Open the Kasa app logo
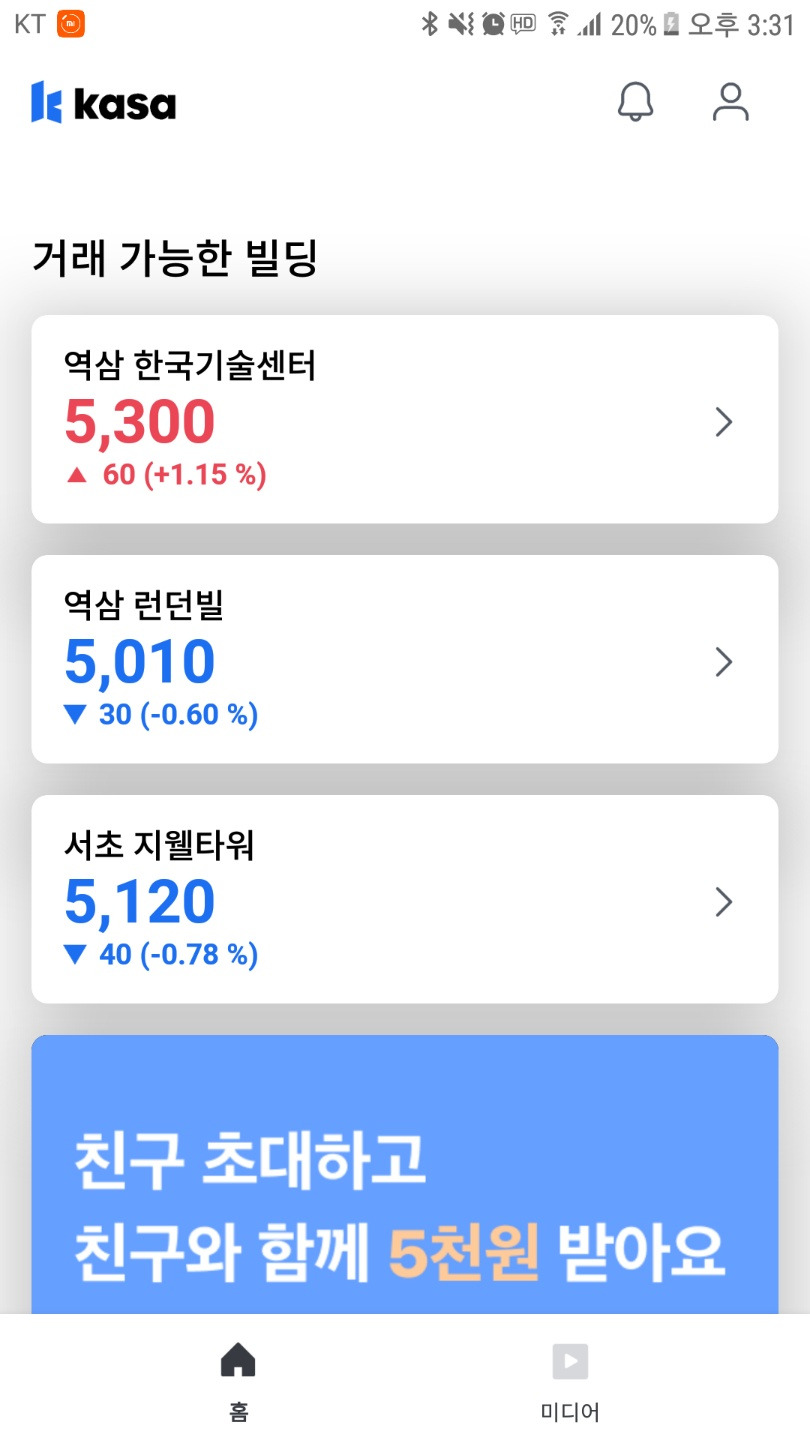 point(103,102)
